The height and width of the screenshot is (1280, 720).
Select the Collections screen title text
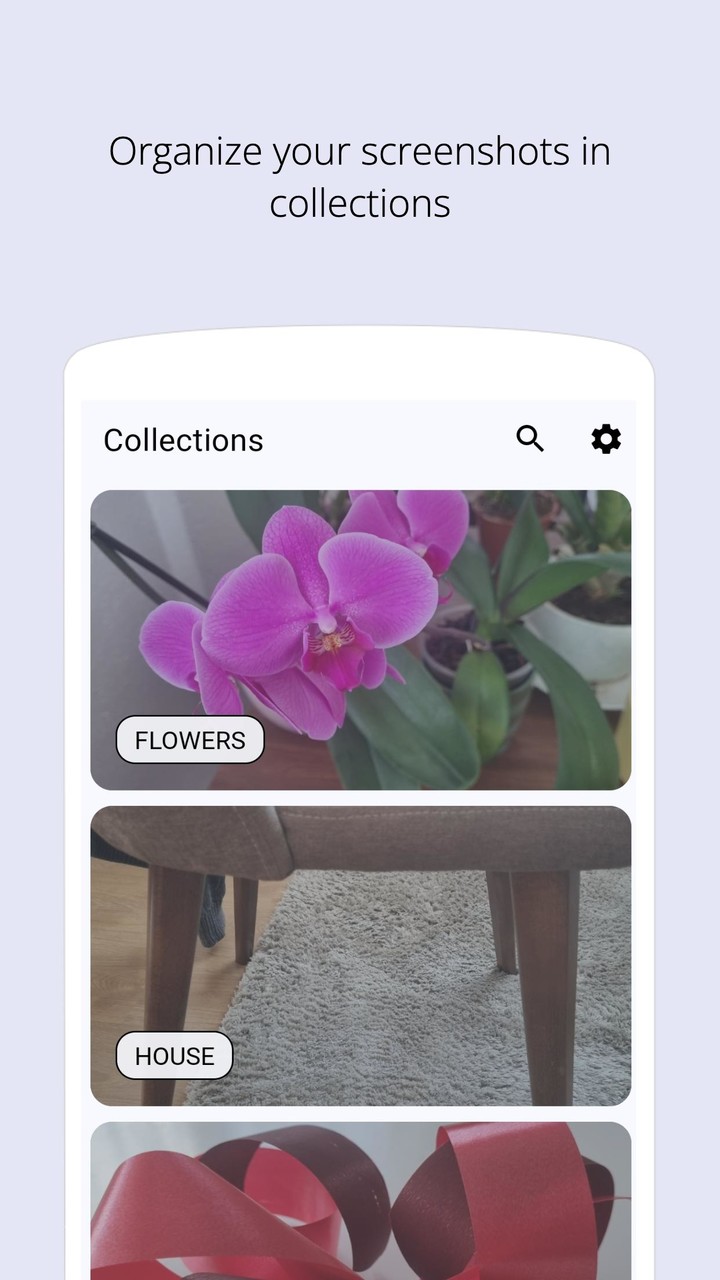[183, 439]
